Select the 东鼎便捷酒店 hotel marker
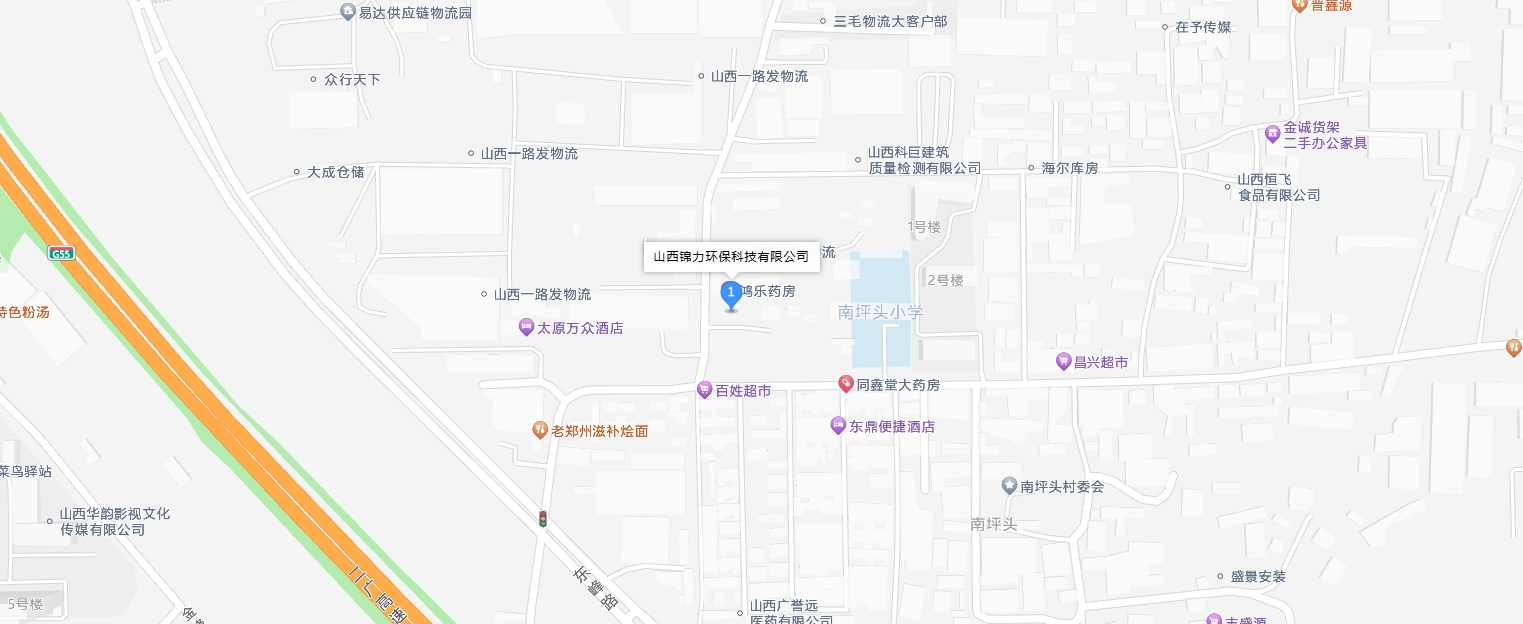 click(838, 426)
